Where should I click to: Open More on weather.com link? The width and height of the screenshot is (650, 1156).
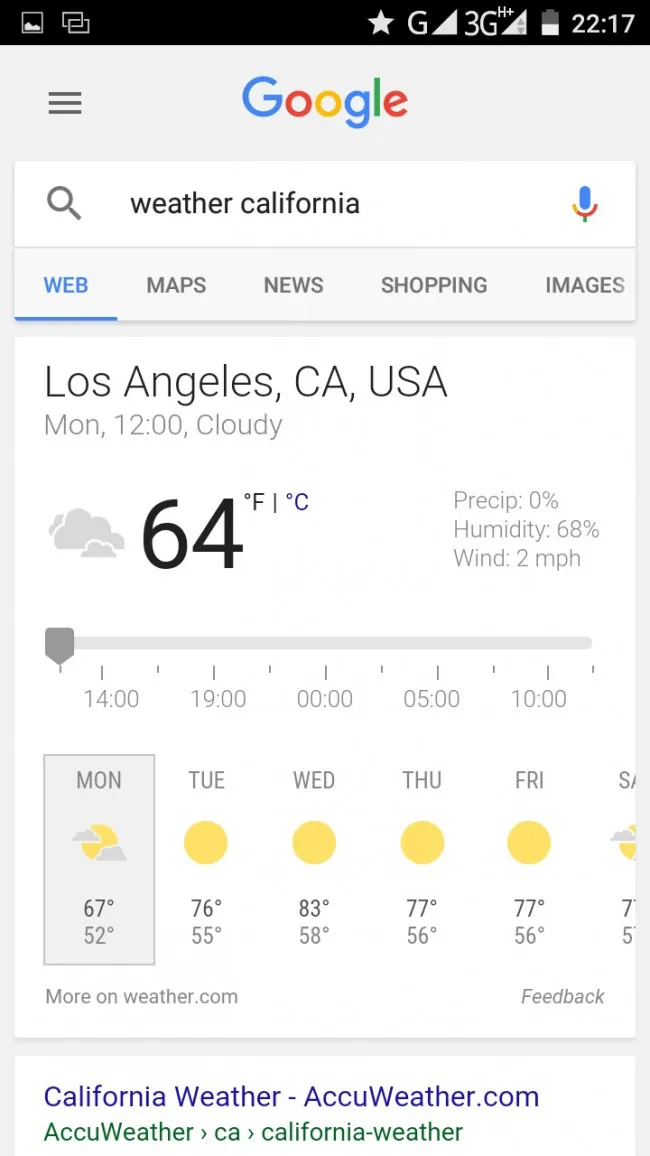pyautogui.click(x=142, y=997)
